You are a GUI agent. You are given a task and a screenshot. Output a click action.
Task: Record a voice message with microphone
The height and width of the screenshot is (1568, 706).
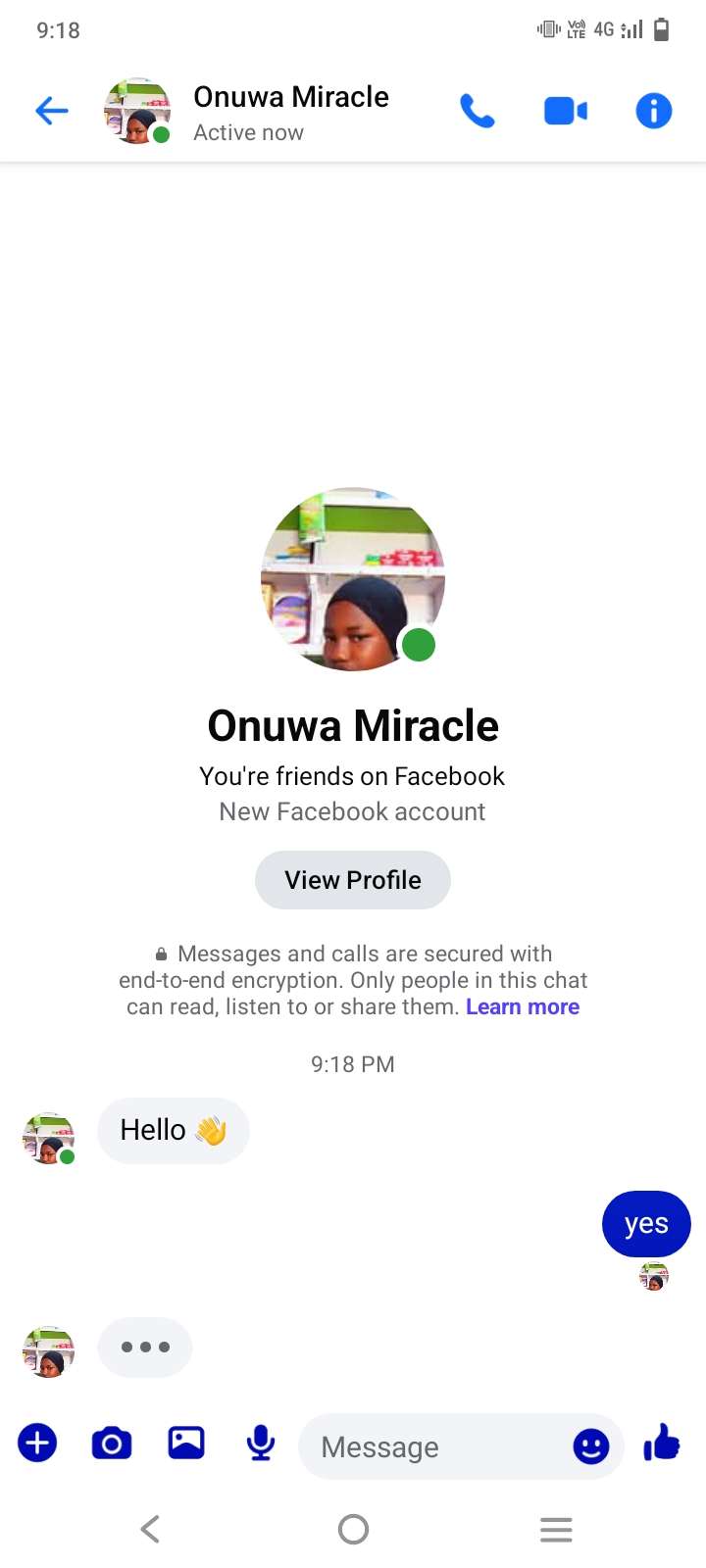pos(261,1443)
